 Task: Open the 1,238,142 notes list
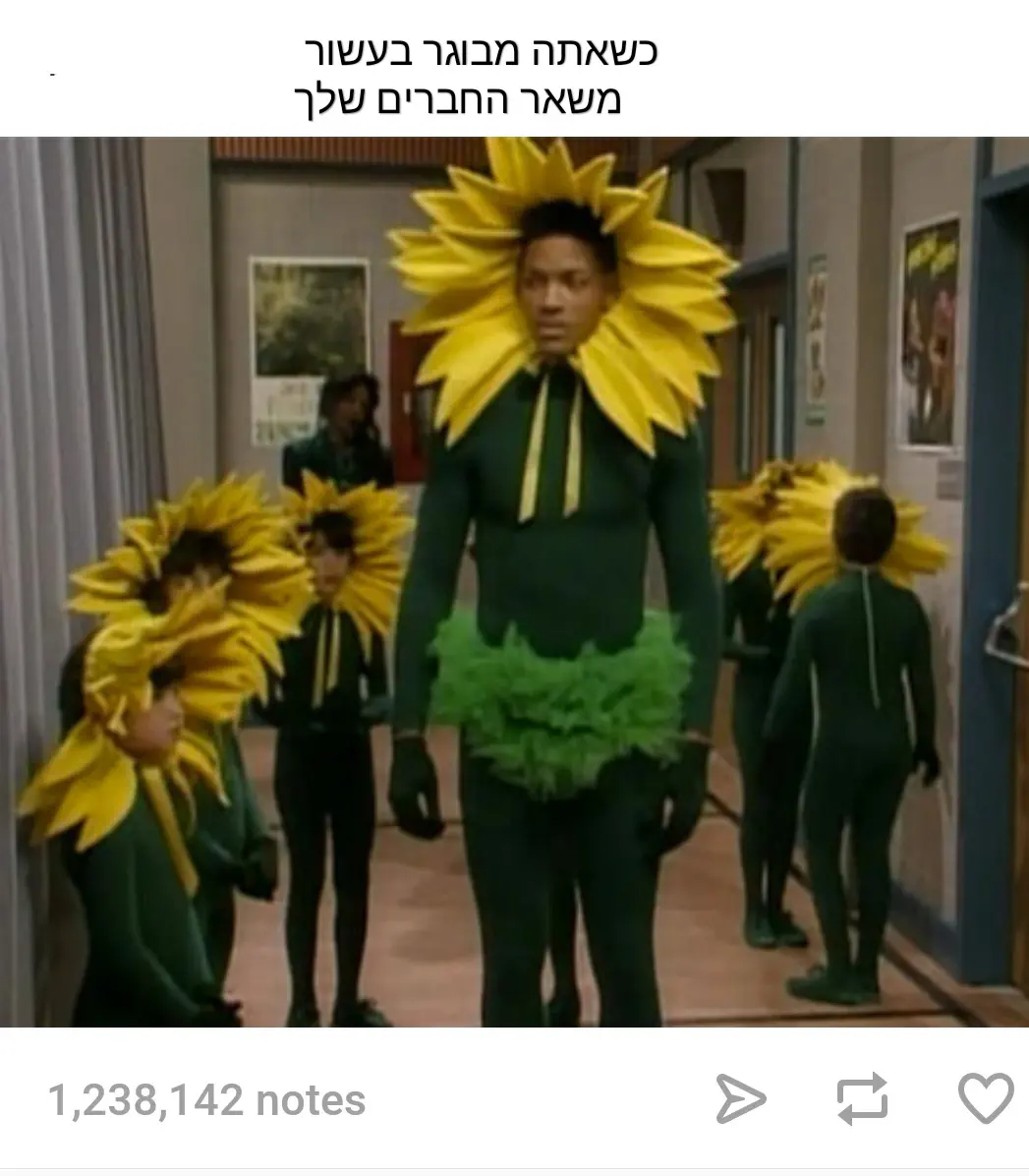[206, 1099]
